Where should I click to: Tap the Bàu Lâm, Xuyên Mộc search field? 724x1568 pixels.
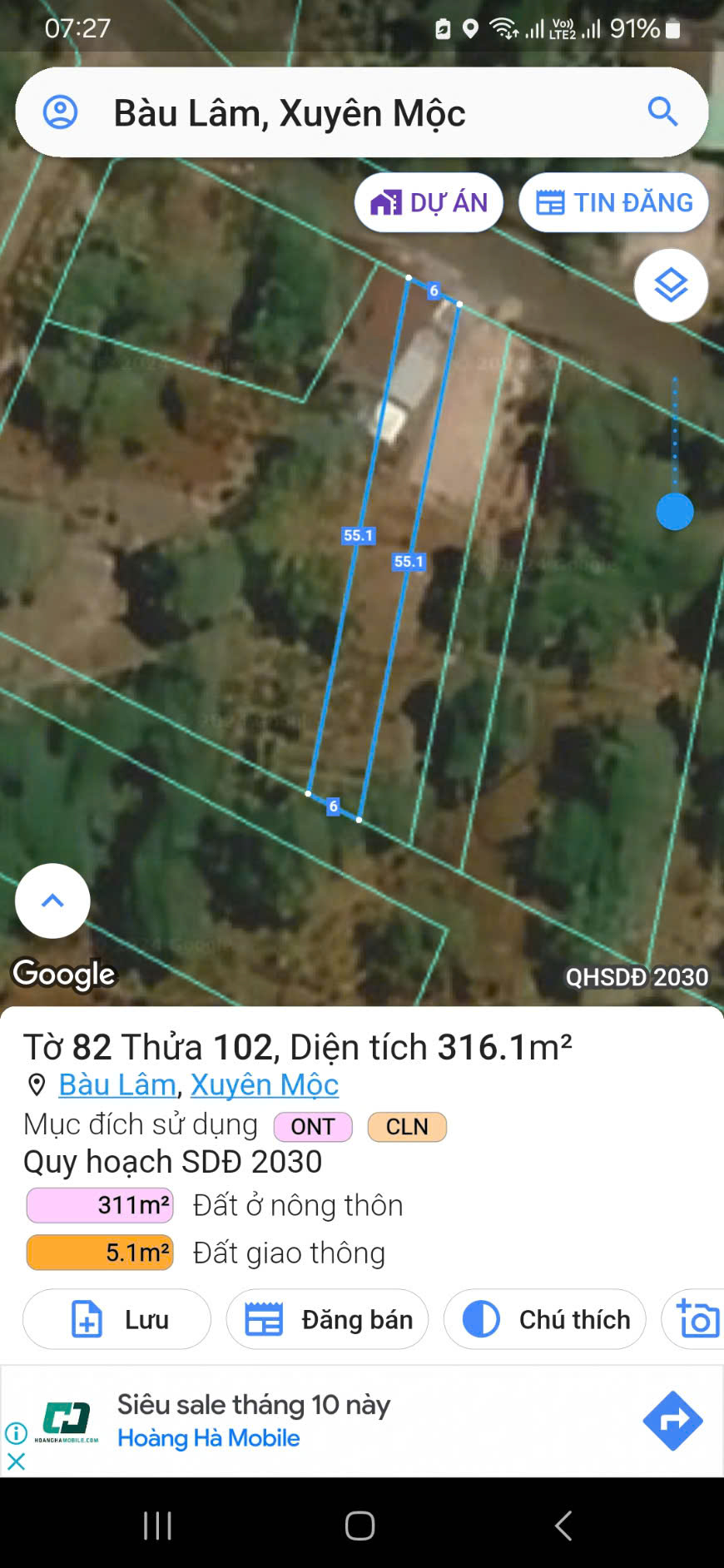[333, 113]
